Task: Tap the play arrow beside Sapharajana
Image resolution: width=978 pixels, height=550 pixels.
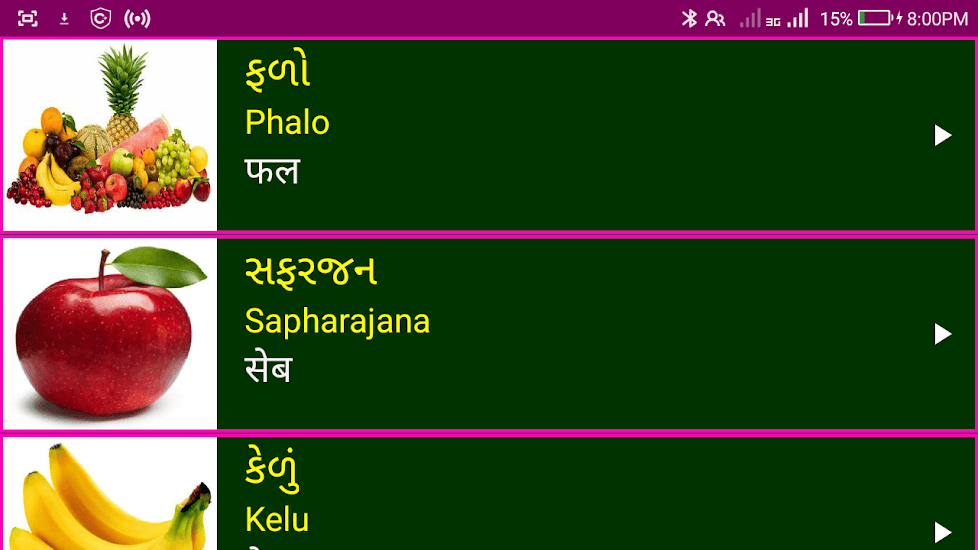Action: point(942,334)
